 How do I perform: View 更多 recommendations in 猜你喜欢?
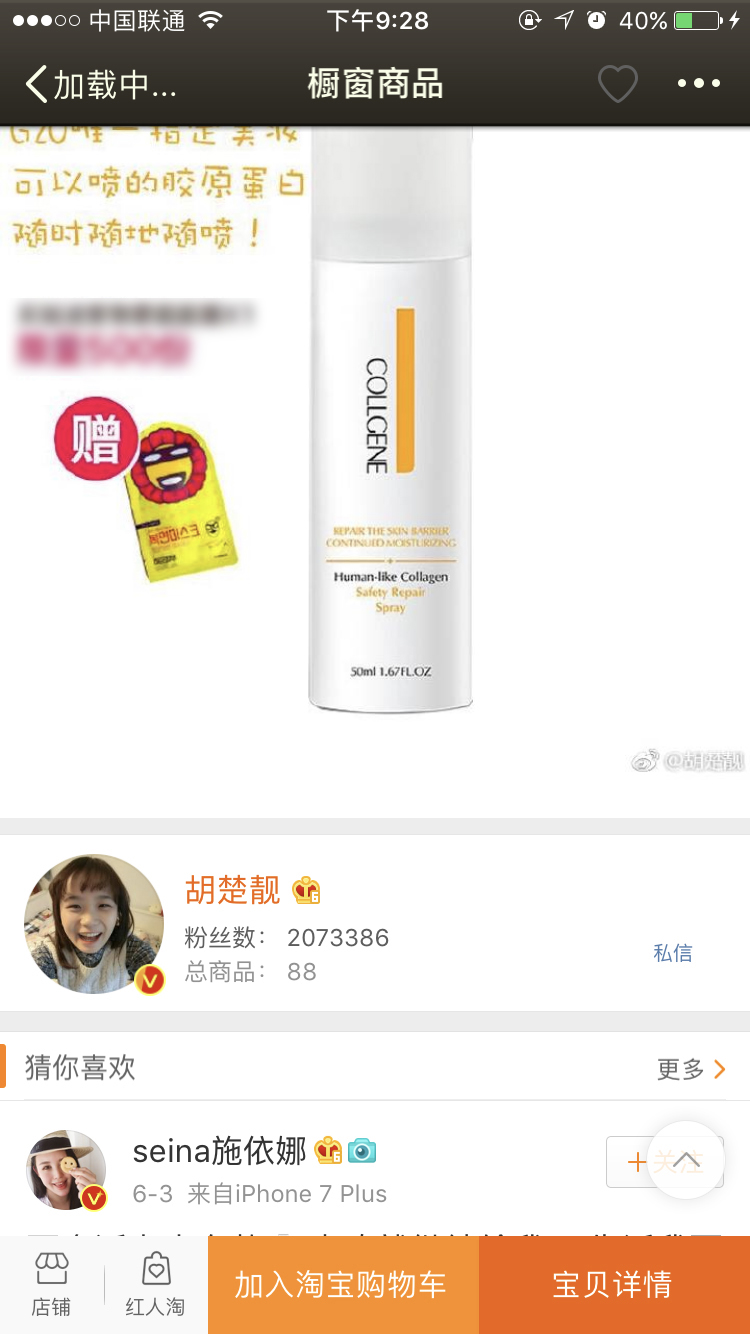click(x=691, y=1069)
